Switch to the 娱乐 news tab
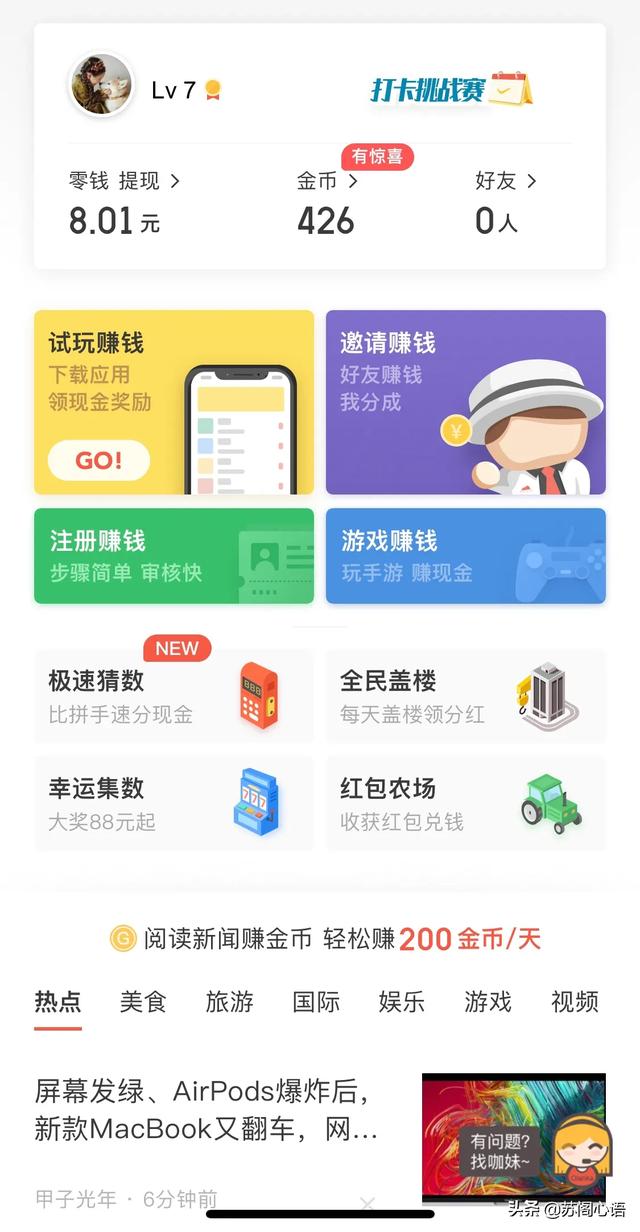Viewport: 640px width, 1232px height. tap(402, 1001)
